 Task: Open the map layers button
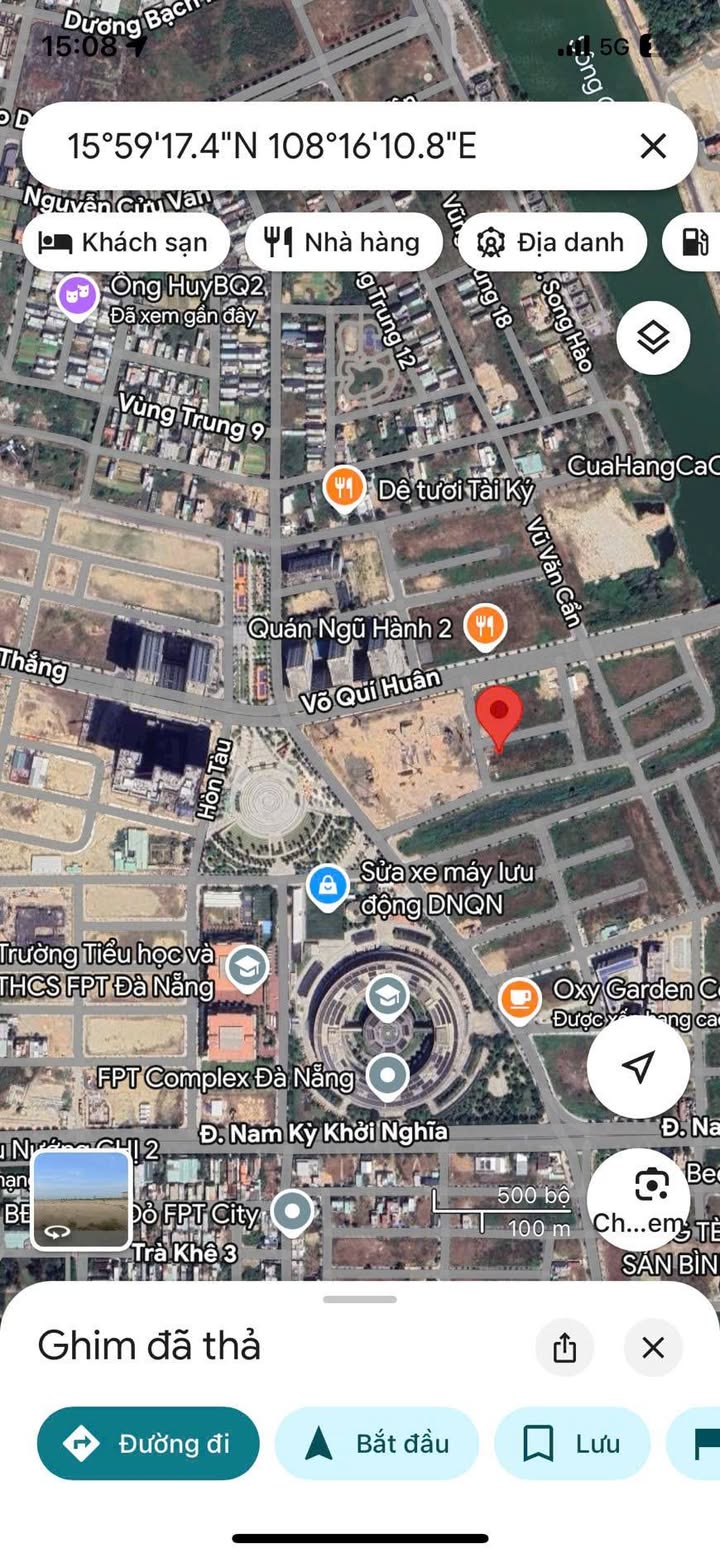653,338
